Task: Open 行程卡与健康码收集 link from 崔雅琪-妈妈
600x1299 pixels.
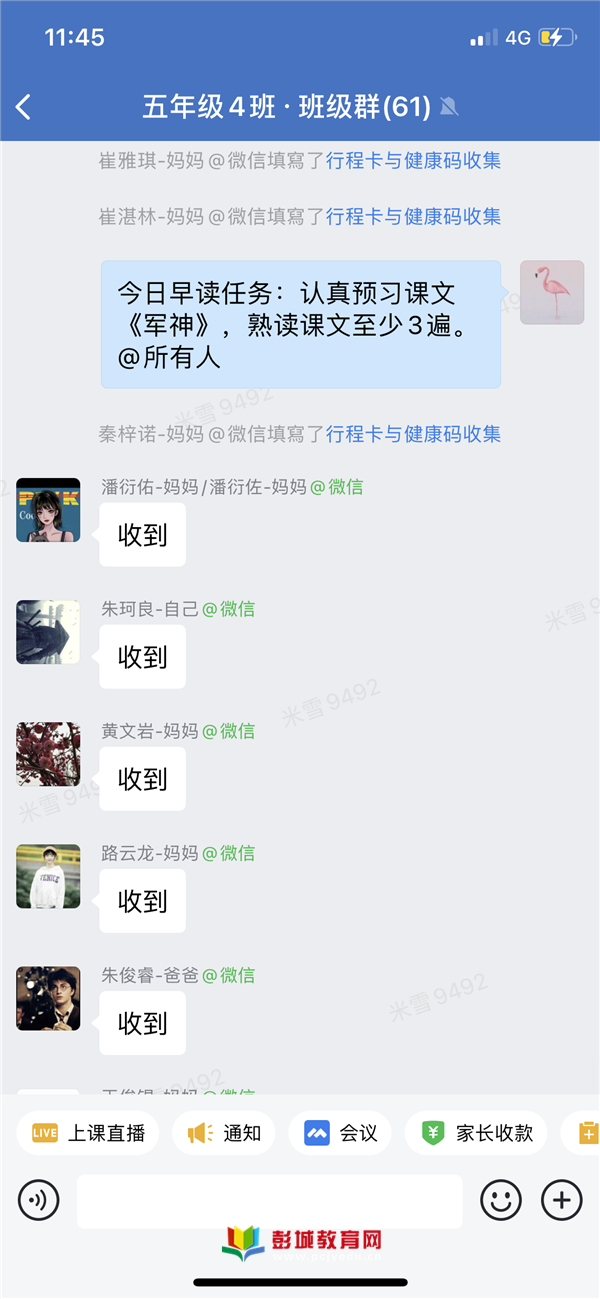Action: (x=413, y=160)
